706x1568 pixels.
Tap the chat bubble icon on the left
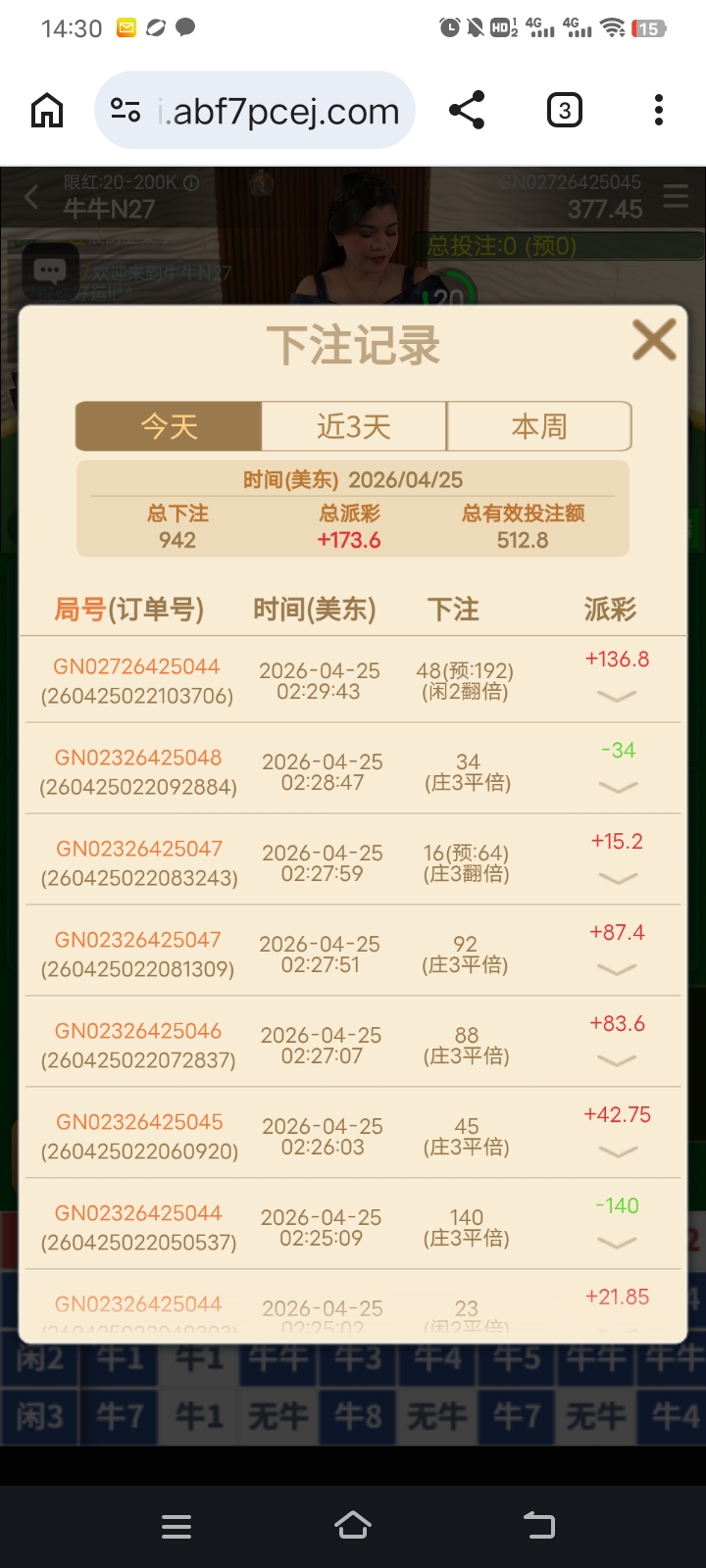point(51,270)
